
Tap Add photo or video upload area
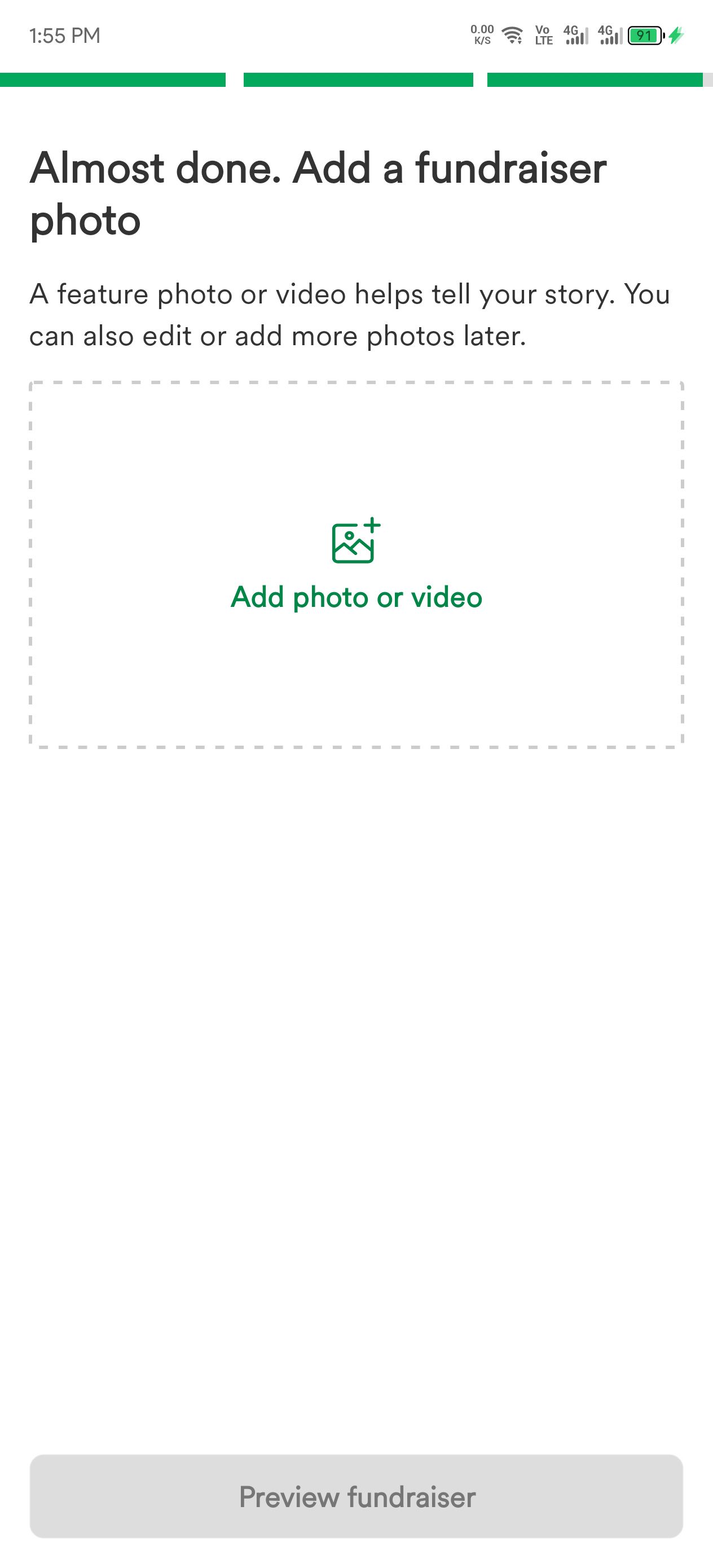356,565
